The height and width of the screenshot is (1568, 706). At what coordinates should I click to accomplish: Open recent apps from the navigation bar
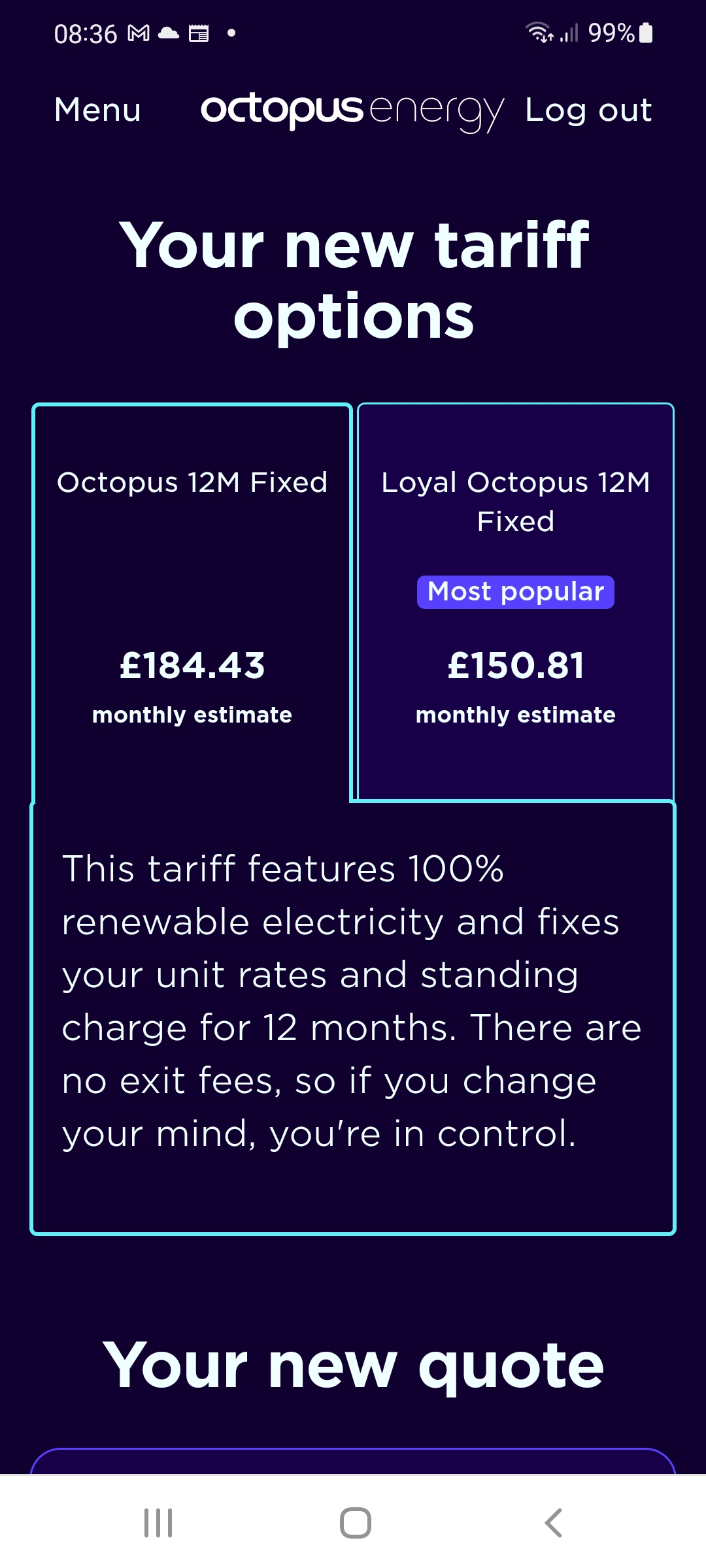click(158, 1523)
